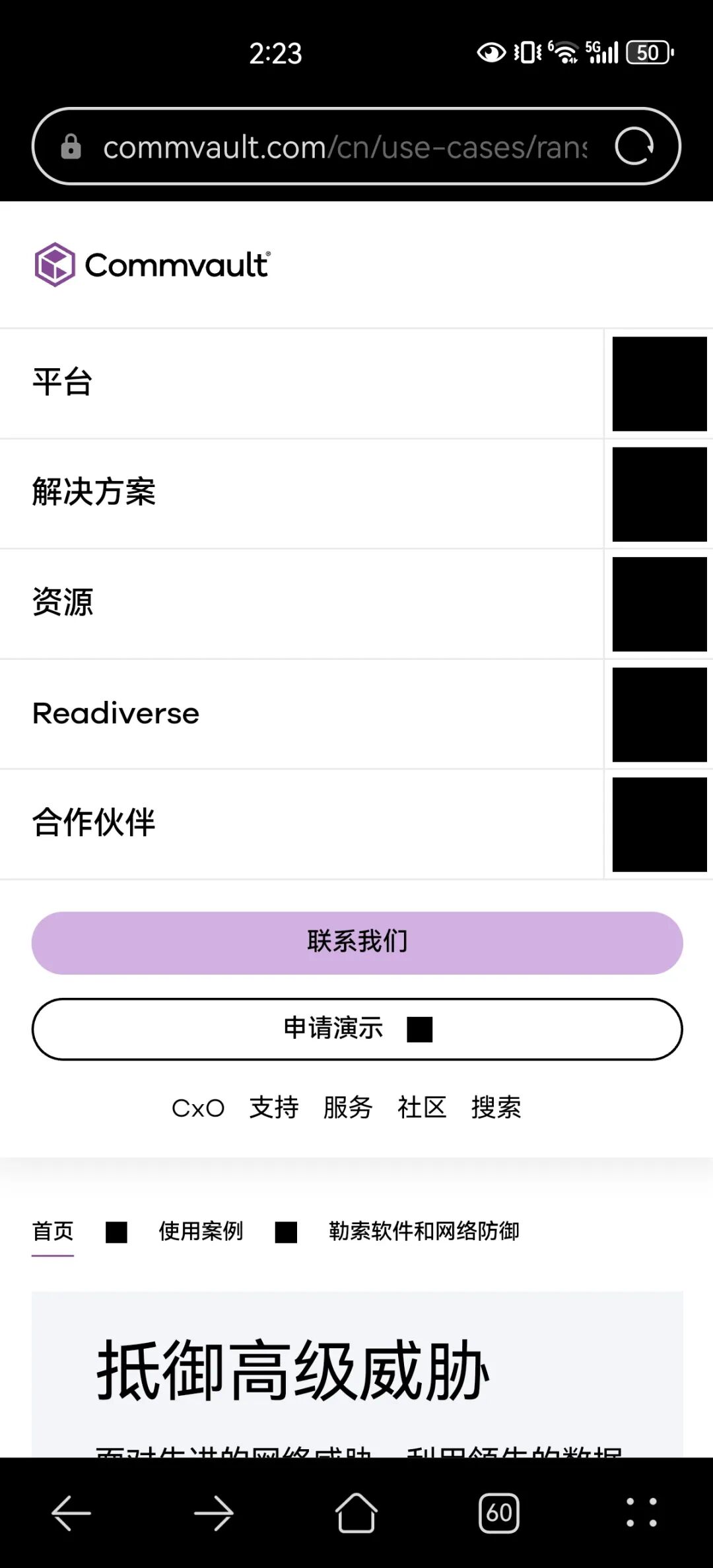Go to 首页 via the breadcrumb
This screenshot has width=713, height=1568.
pyautogui.click(x=53, y=1231)
